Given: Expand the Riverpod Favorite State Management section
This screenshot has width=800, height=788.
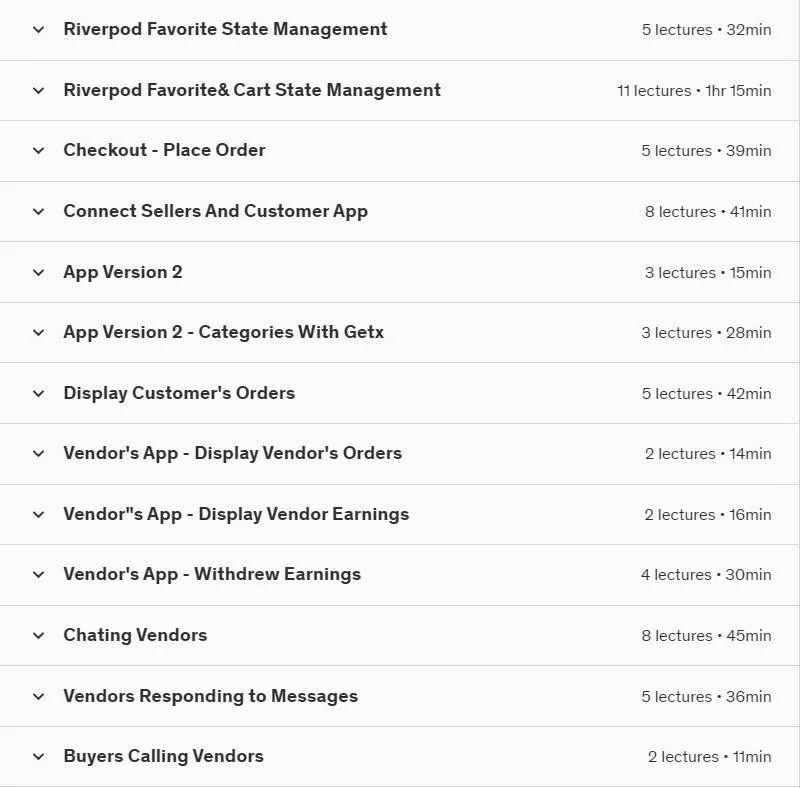Looking at the screenshot, I should (x=399, y=30).
